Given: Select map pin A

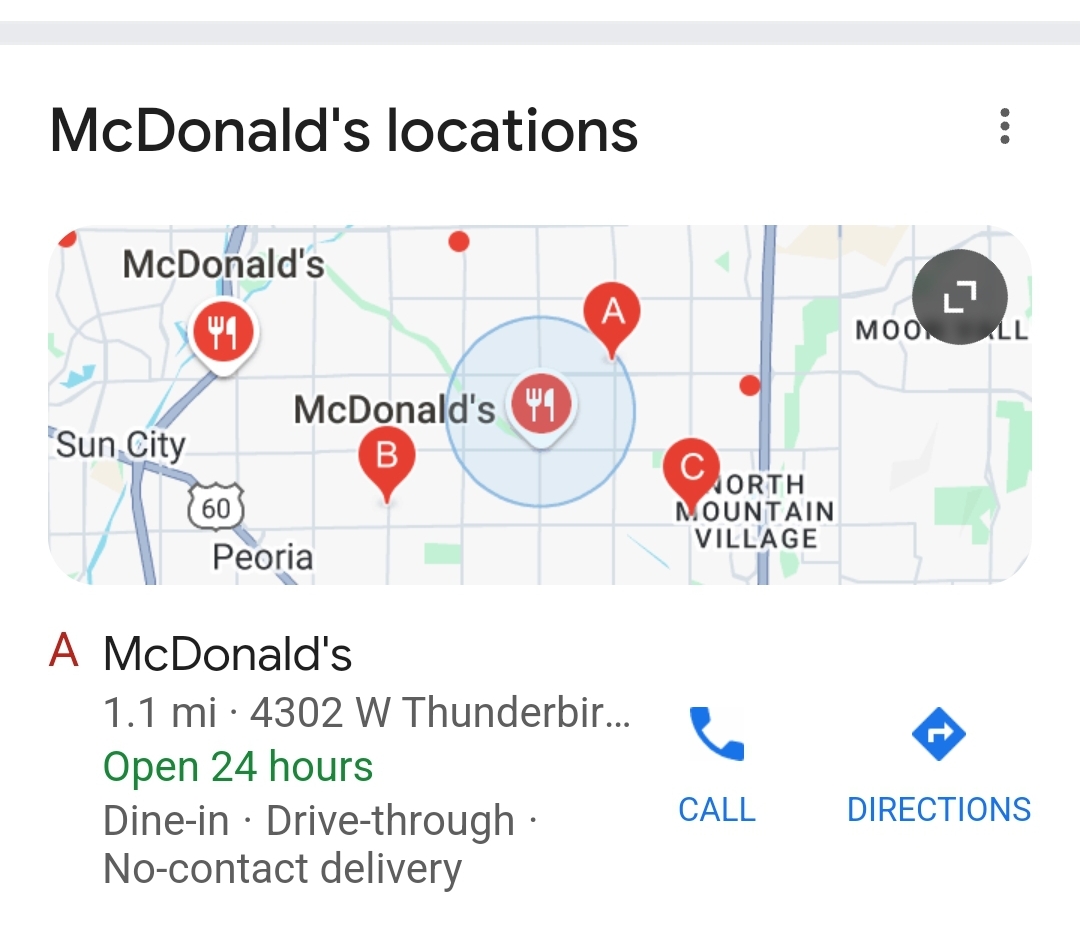Looking at the screenshot, I should point(612,314).
